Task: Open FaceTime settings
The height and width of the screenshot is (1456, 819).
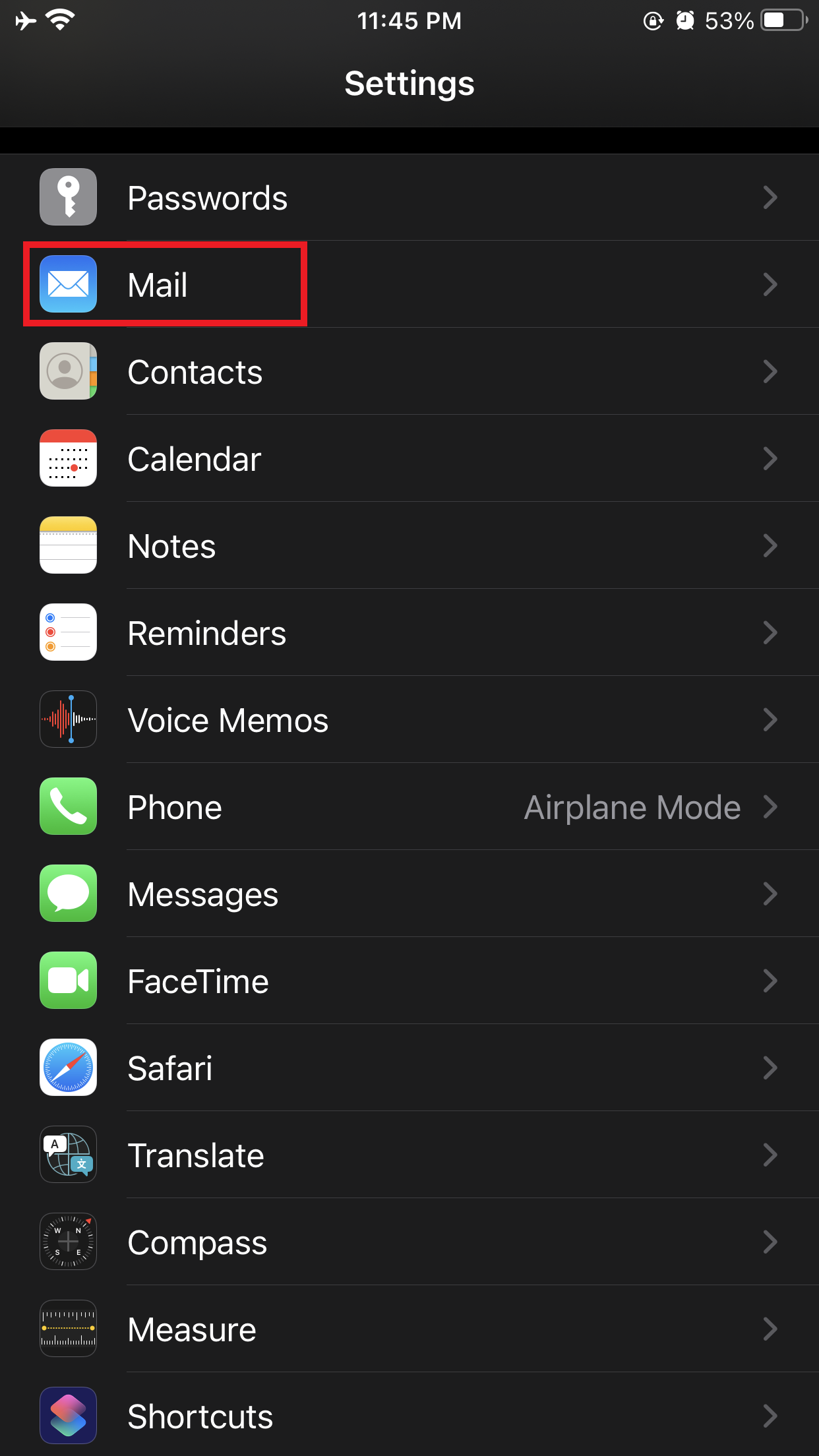Action: point(409,981)
